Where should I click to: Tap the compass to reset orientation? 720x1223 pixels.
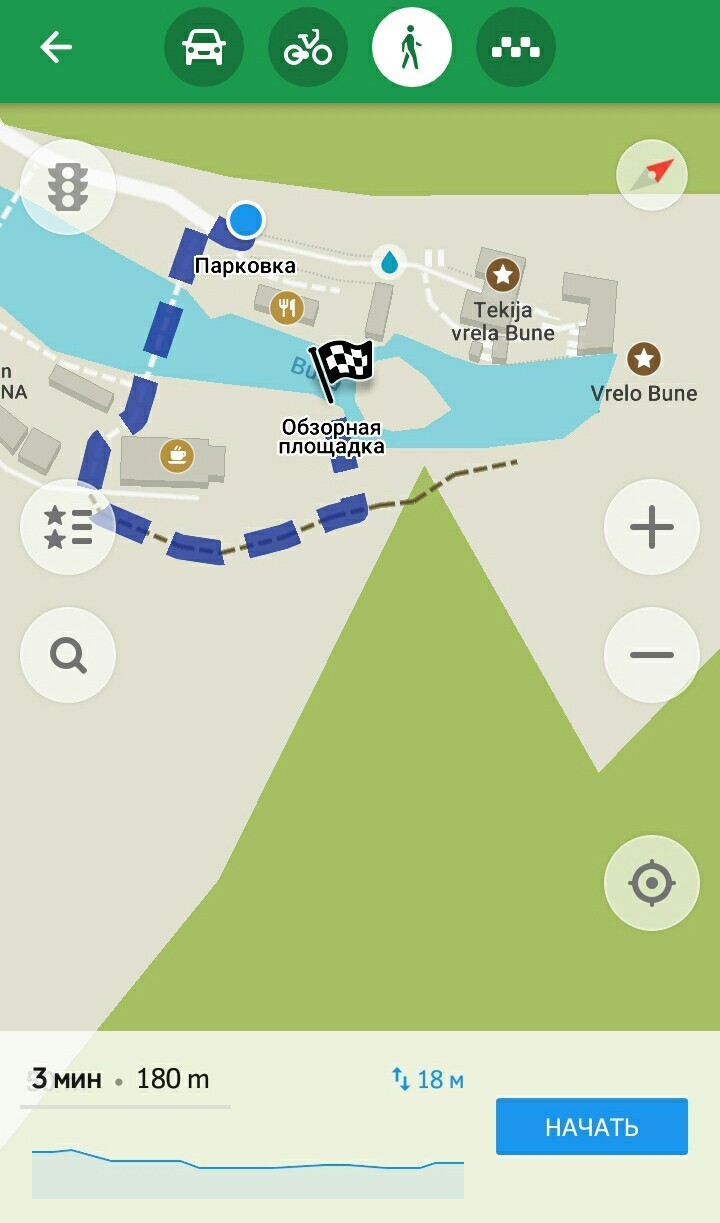(x=652, y=175)
